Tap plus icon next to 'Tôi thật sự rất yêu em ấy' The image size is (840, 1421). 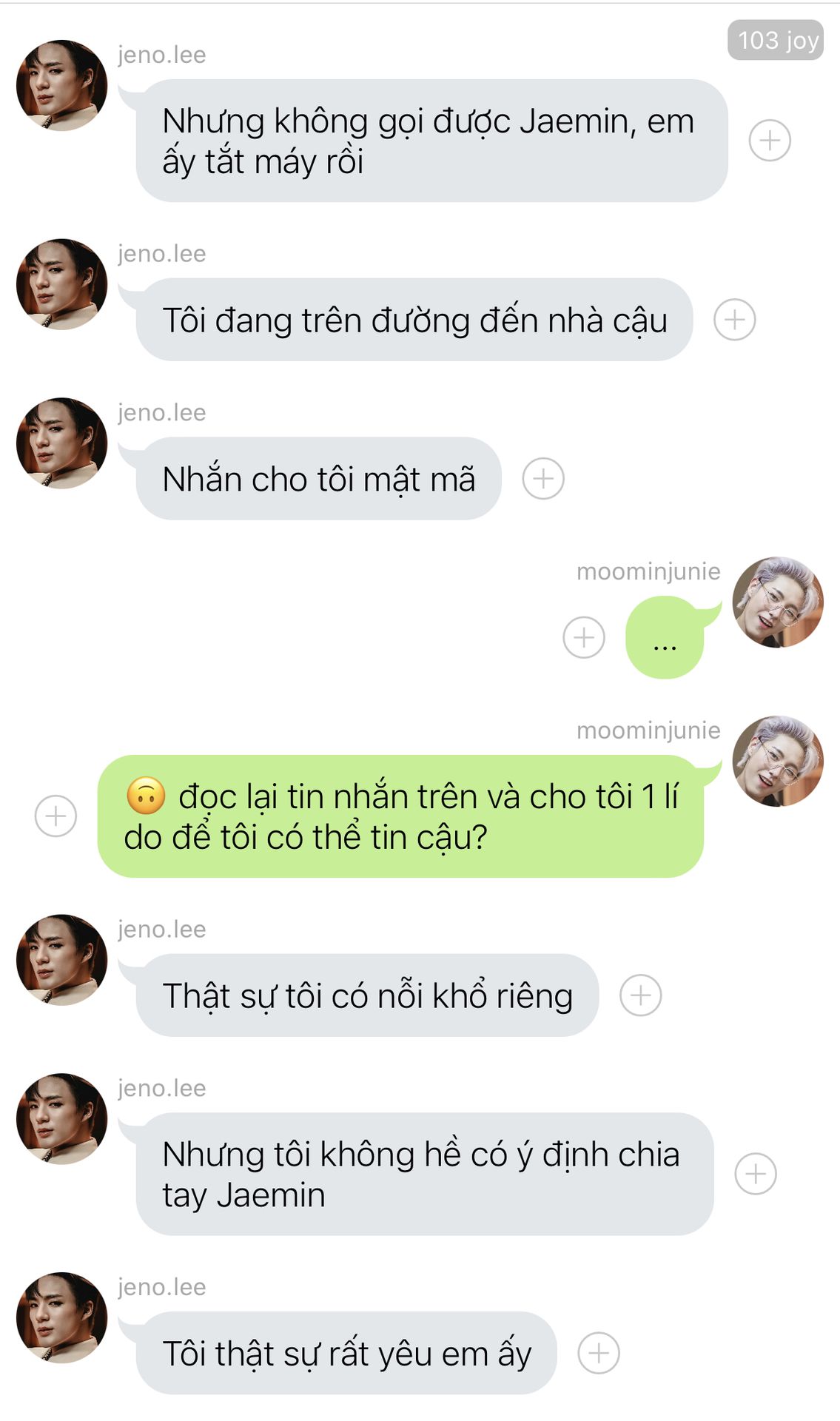point(598,1353)
